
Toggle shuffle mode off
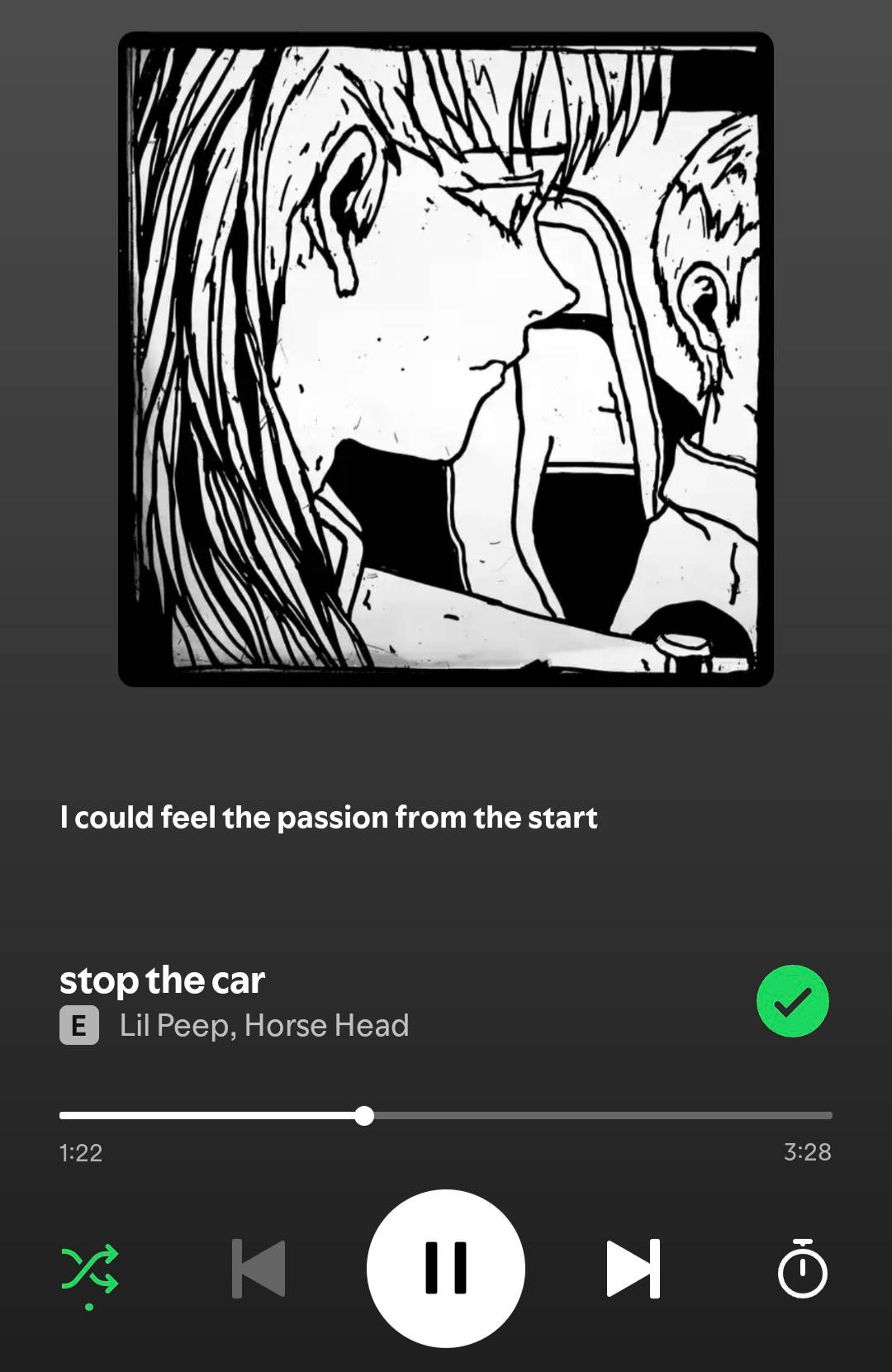point(89,1268)
